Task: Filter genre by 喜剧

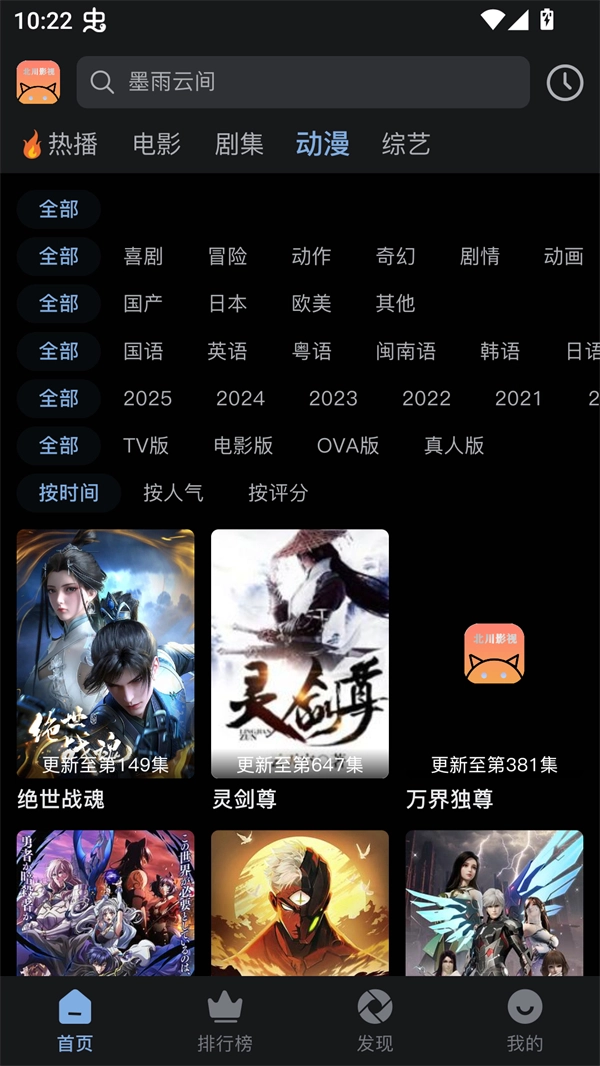Action: point(143,257)
